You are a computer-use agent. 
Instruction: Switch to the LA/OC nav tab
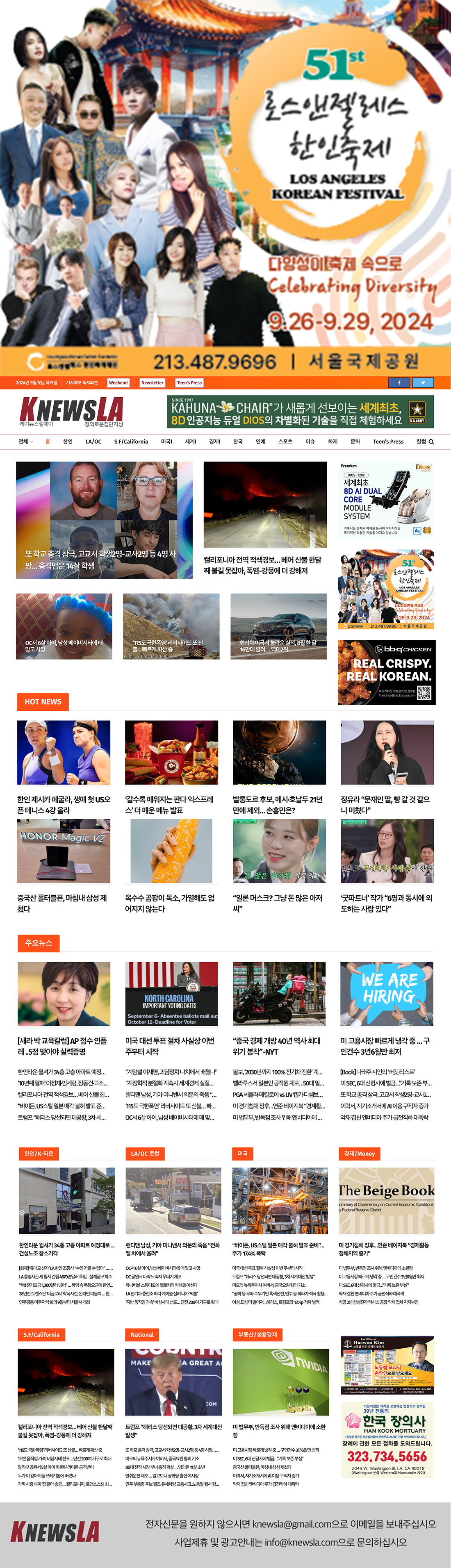click(x=93, y=442)
